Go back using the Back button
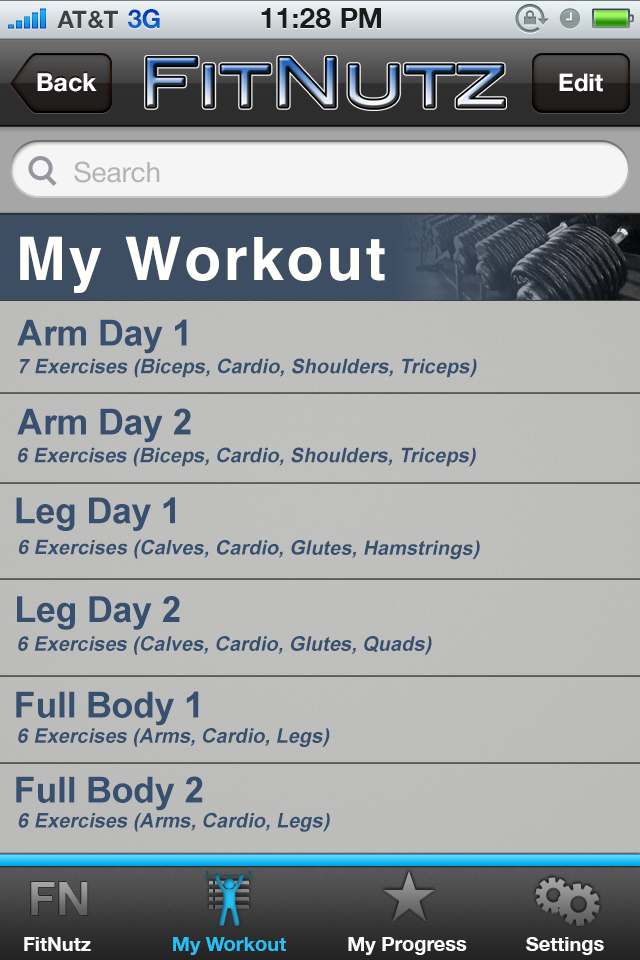 62,83
